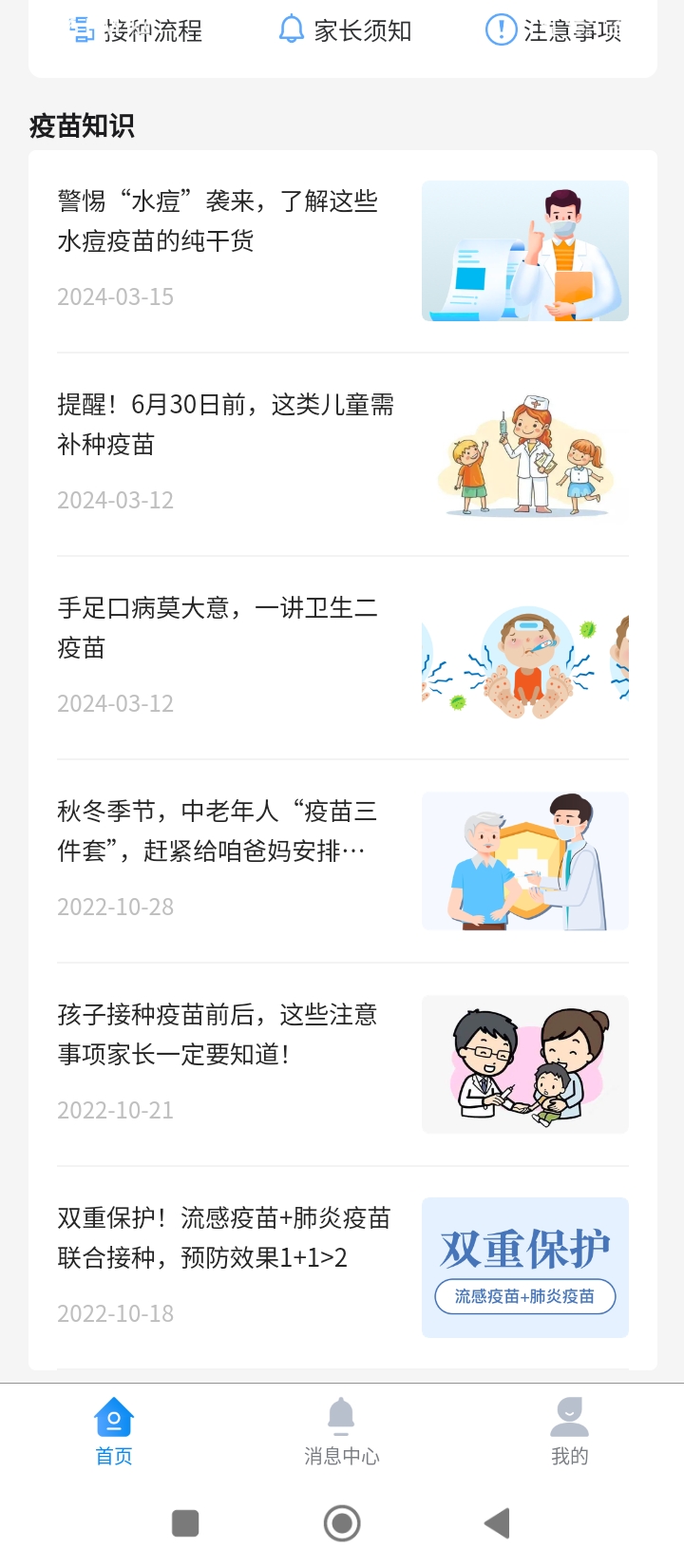Switch to the 消息中心 tab

click(341, 1431)
